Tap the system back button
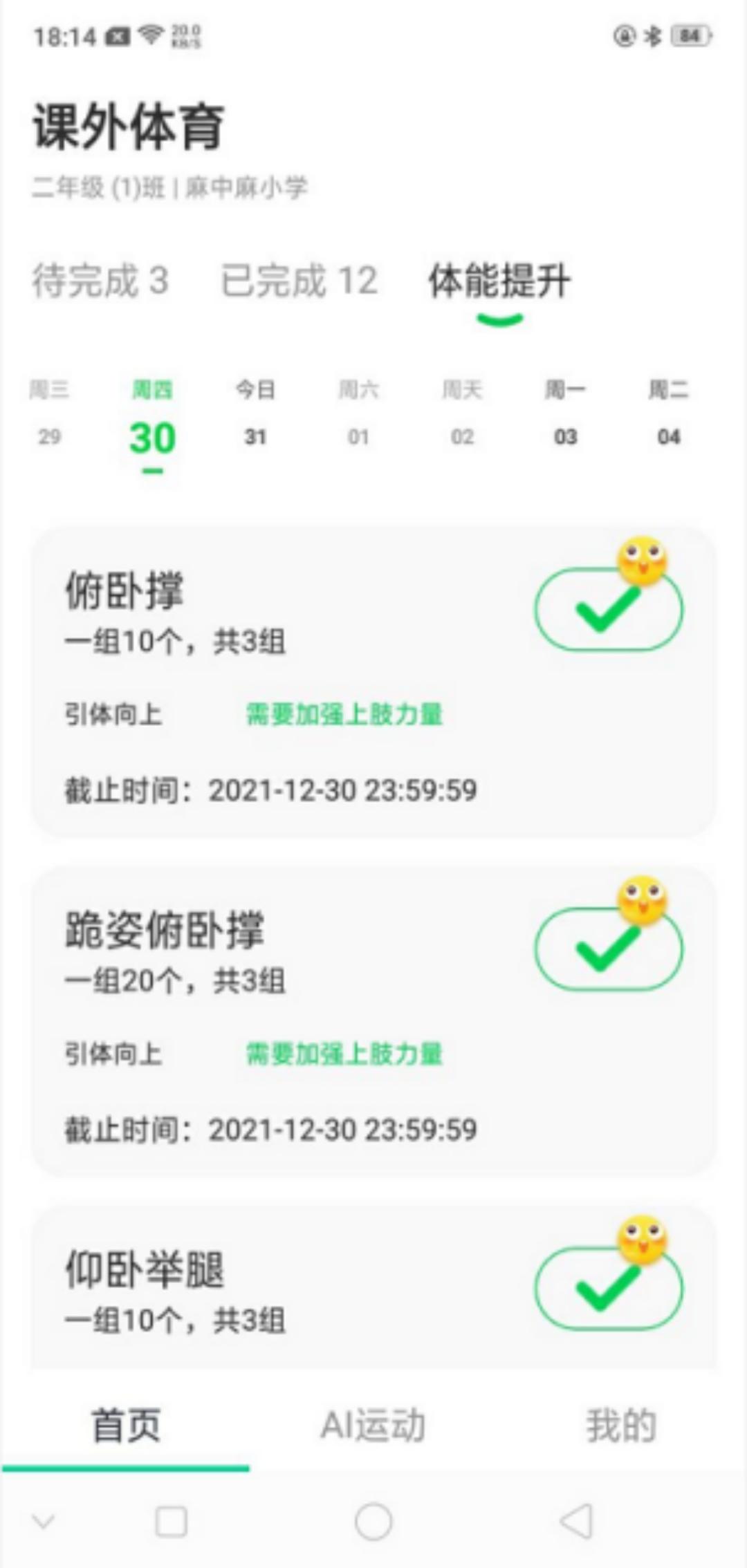The image size is (747, 1568). (577, 1521)
